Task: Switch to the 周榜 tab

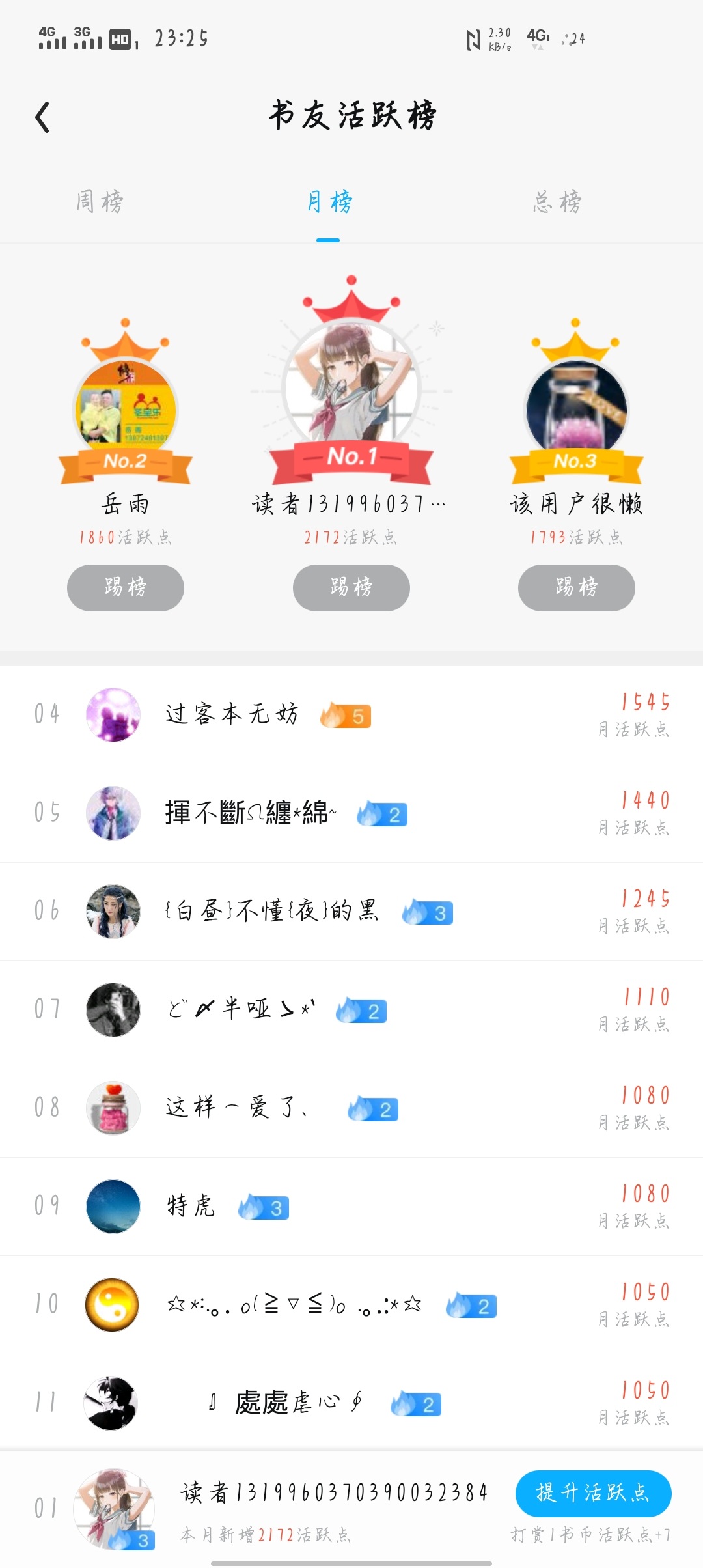Action: tap(100, 202)
